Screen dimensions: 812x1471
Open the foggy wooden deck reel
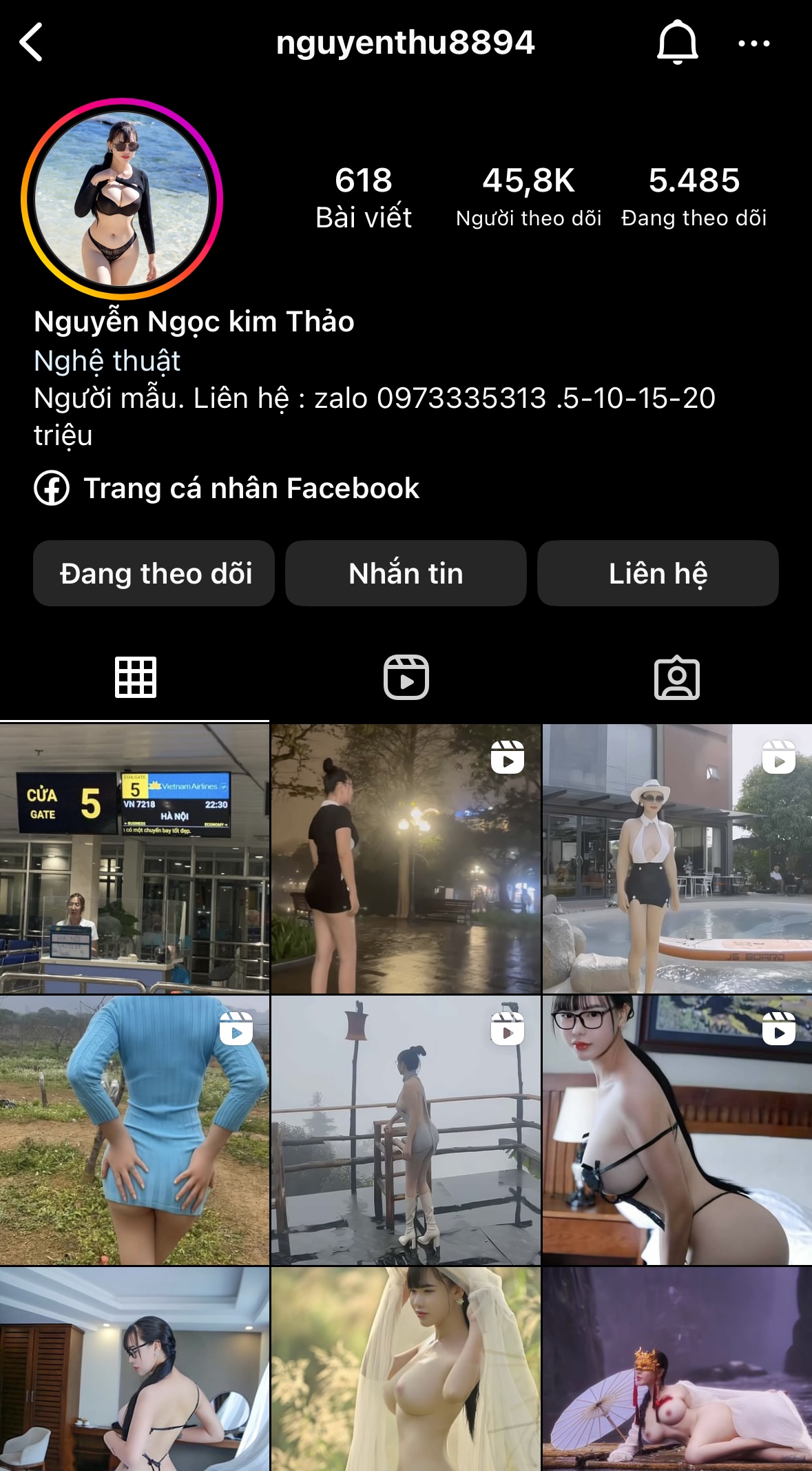(406, 1130)
